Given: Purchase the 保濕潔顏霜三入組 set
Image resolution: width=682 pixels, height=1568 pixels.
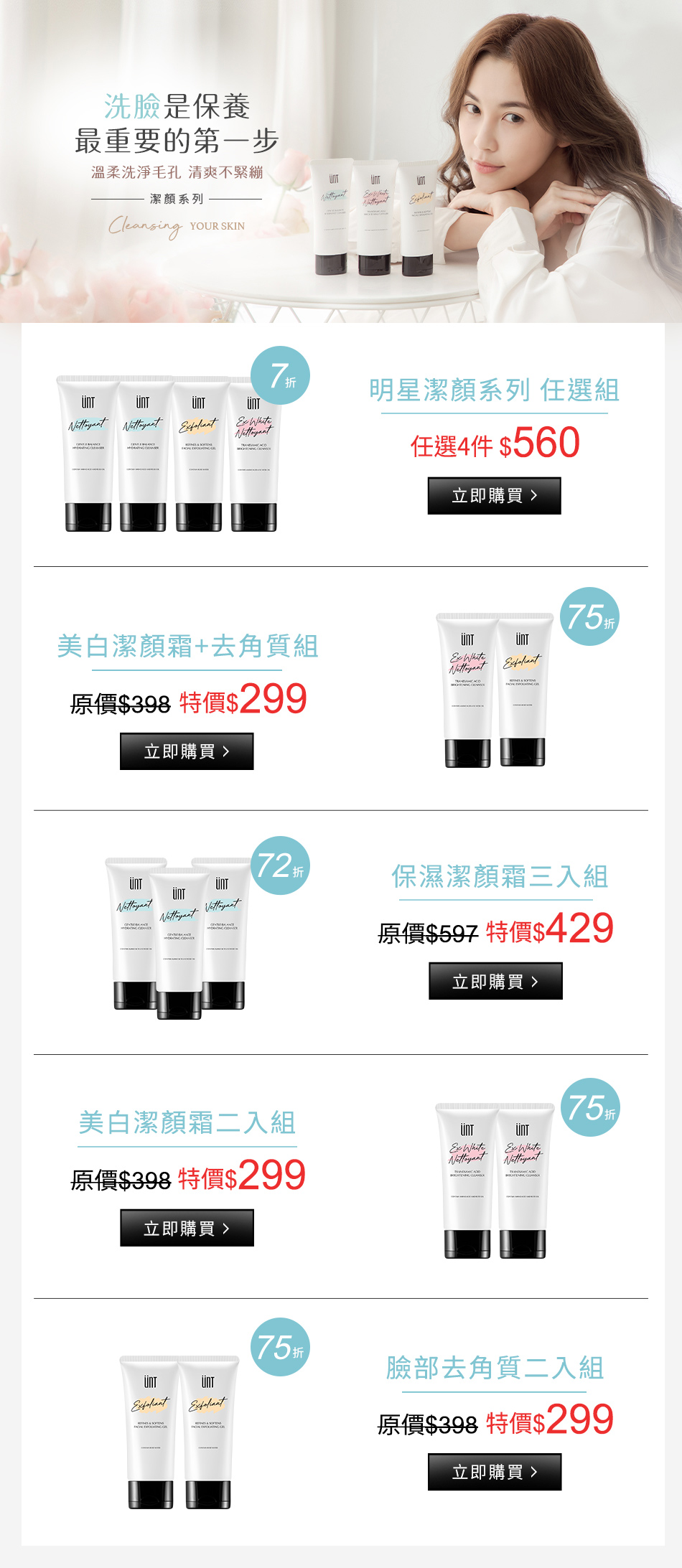Looking at the screenshot, I should click(495, 982).
